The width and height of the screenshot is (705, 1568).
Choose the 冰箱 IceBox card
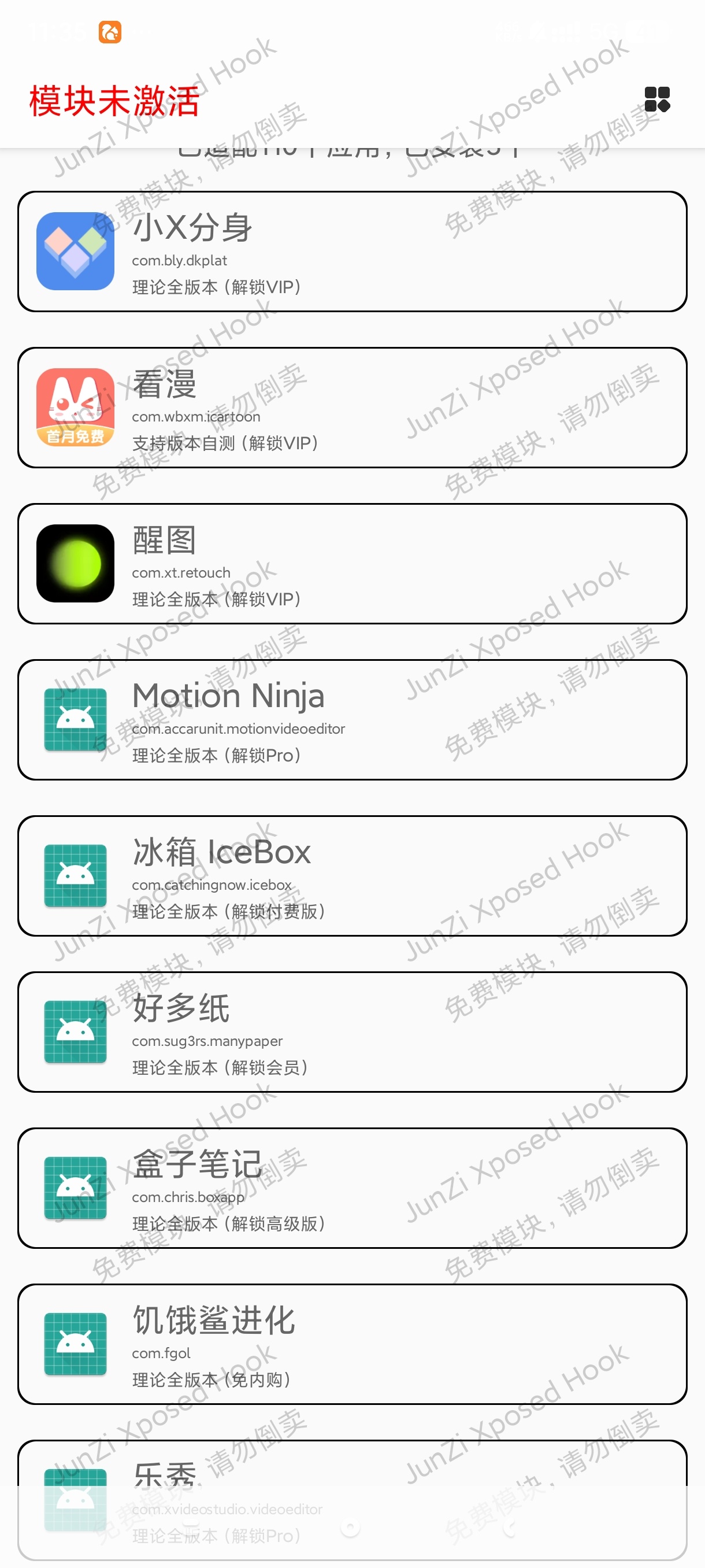[352, 876]
